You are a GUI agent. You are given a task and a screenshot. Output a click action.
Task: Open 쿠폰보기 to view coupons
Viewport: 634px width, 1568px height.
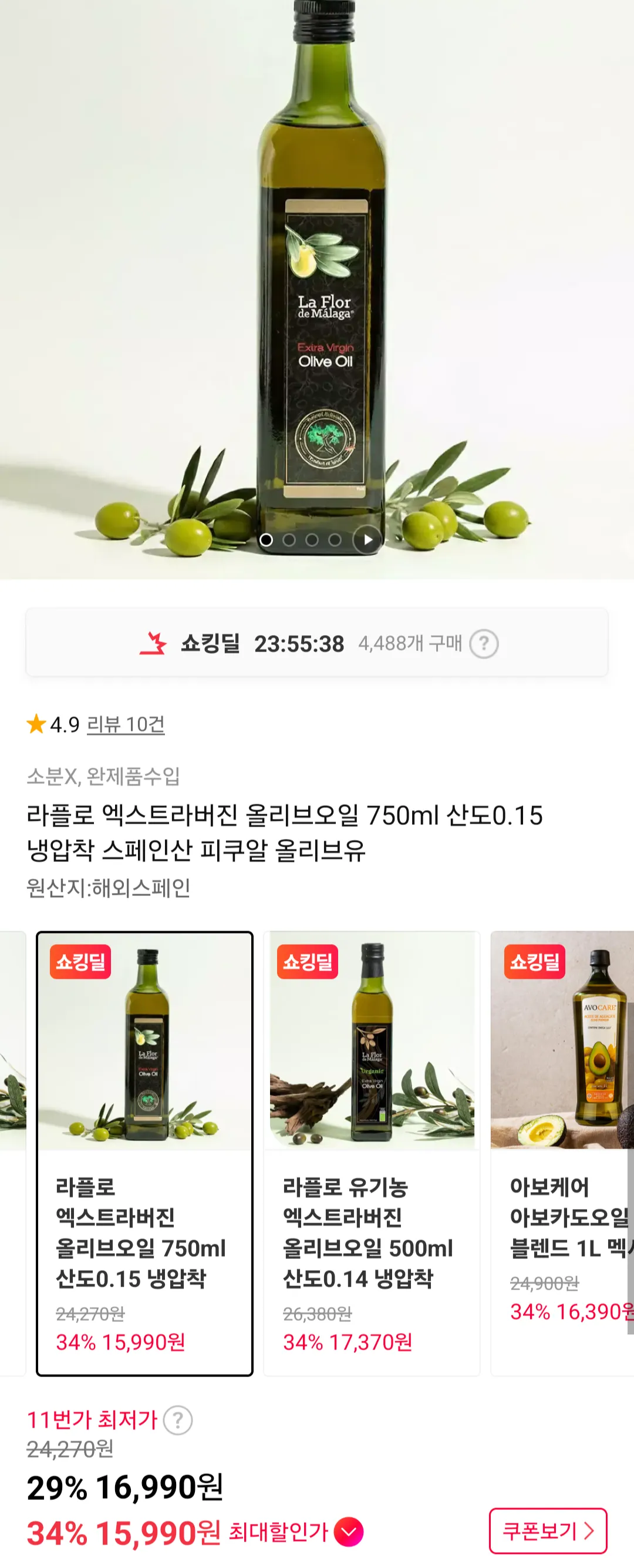point(548,1531)
